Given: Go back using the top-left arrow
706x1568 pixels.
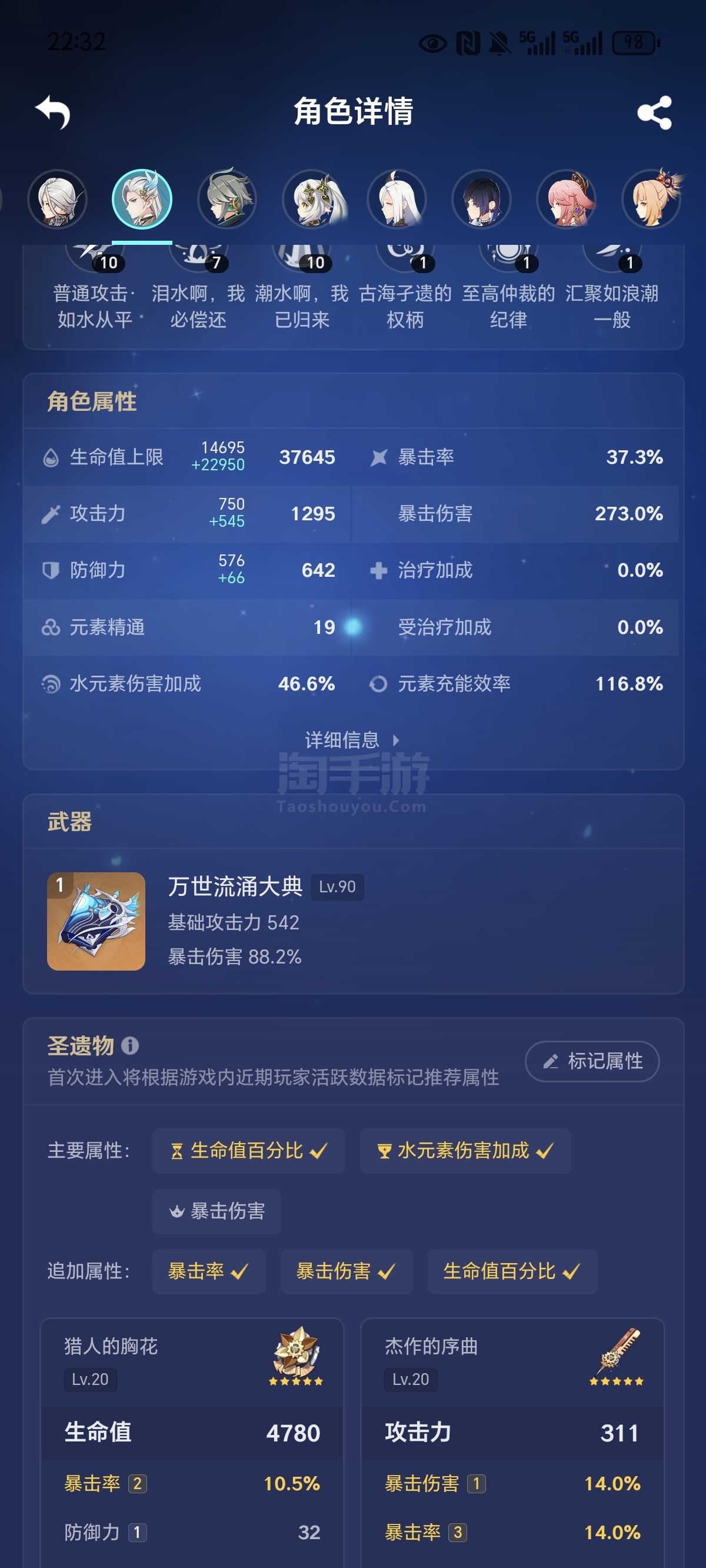Looking at the screenshot, I should tap(53, 112).
